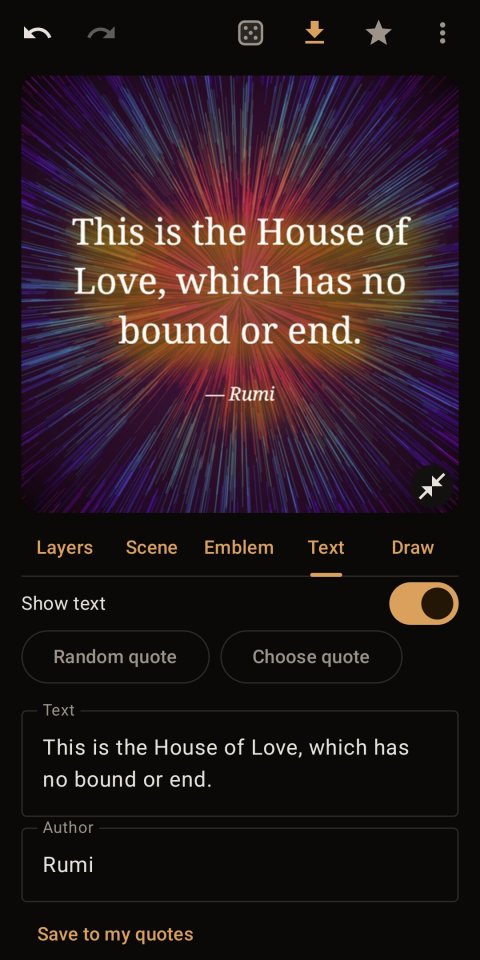
Task: Switch to the Layers tab
Action: point(64,547)
